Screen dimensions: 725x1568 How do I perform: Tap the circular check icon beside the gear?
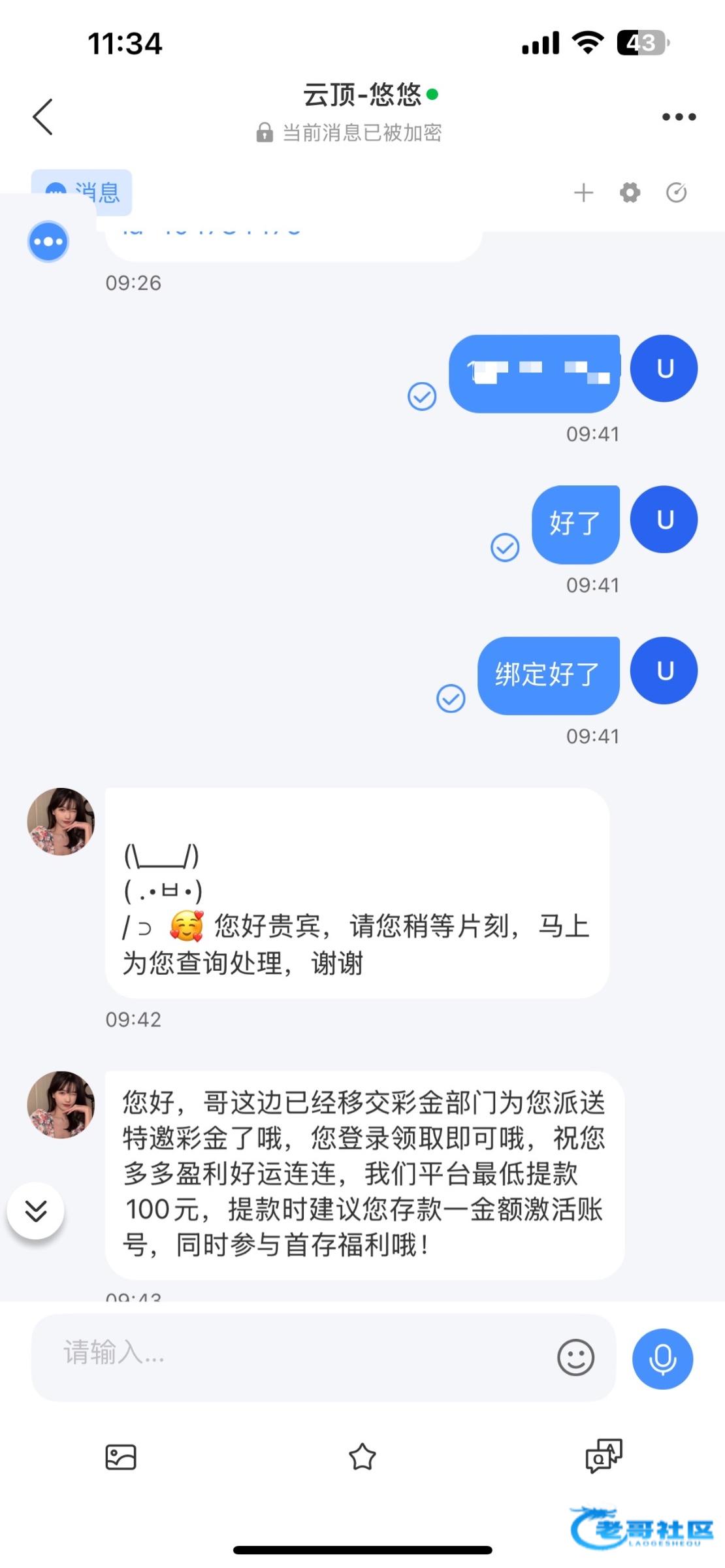[x=676, y=193]
